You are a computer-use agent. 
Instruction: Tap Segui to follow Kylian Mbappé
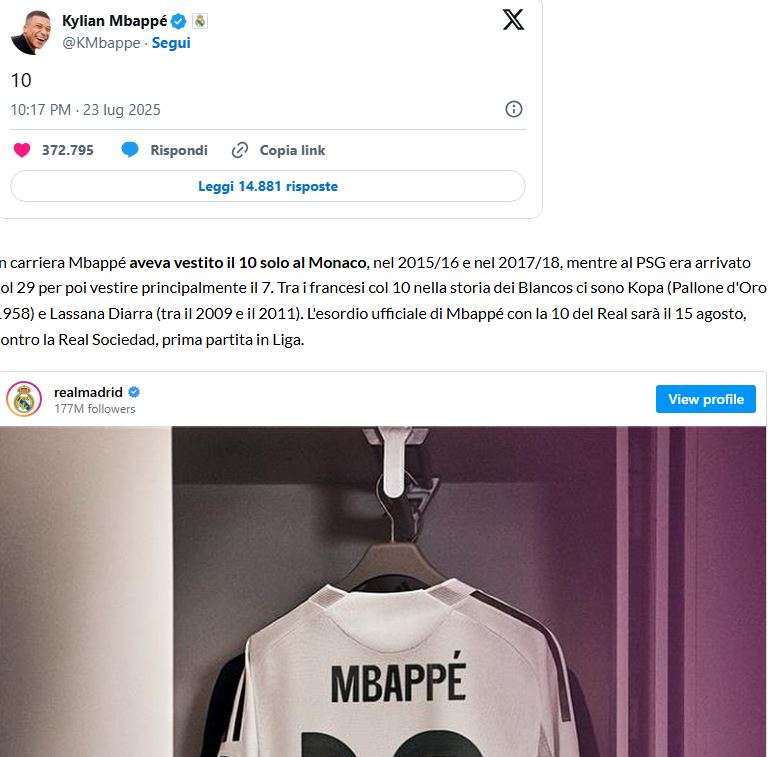click(171, 43)
